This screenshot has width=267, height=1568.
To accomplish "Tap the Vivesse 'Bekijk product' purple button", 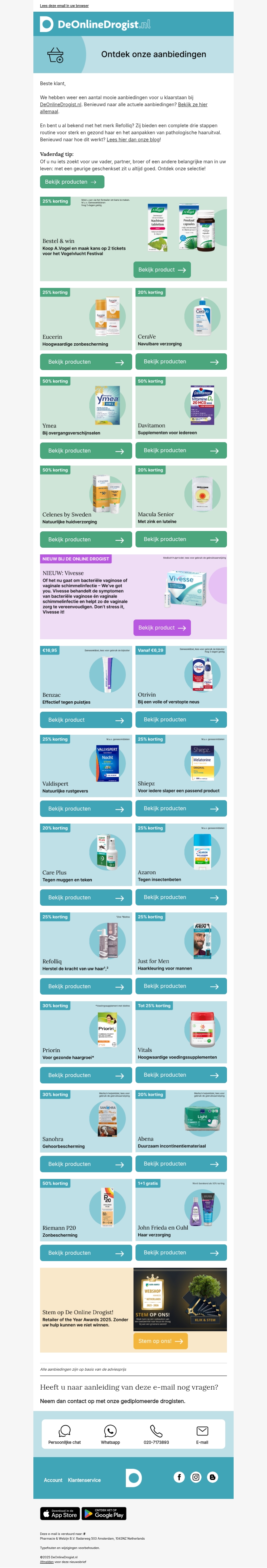I will [162, 628].
